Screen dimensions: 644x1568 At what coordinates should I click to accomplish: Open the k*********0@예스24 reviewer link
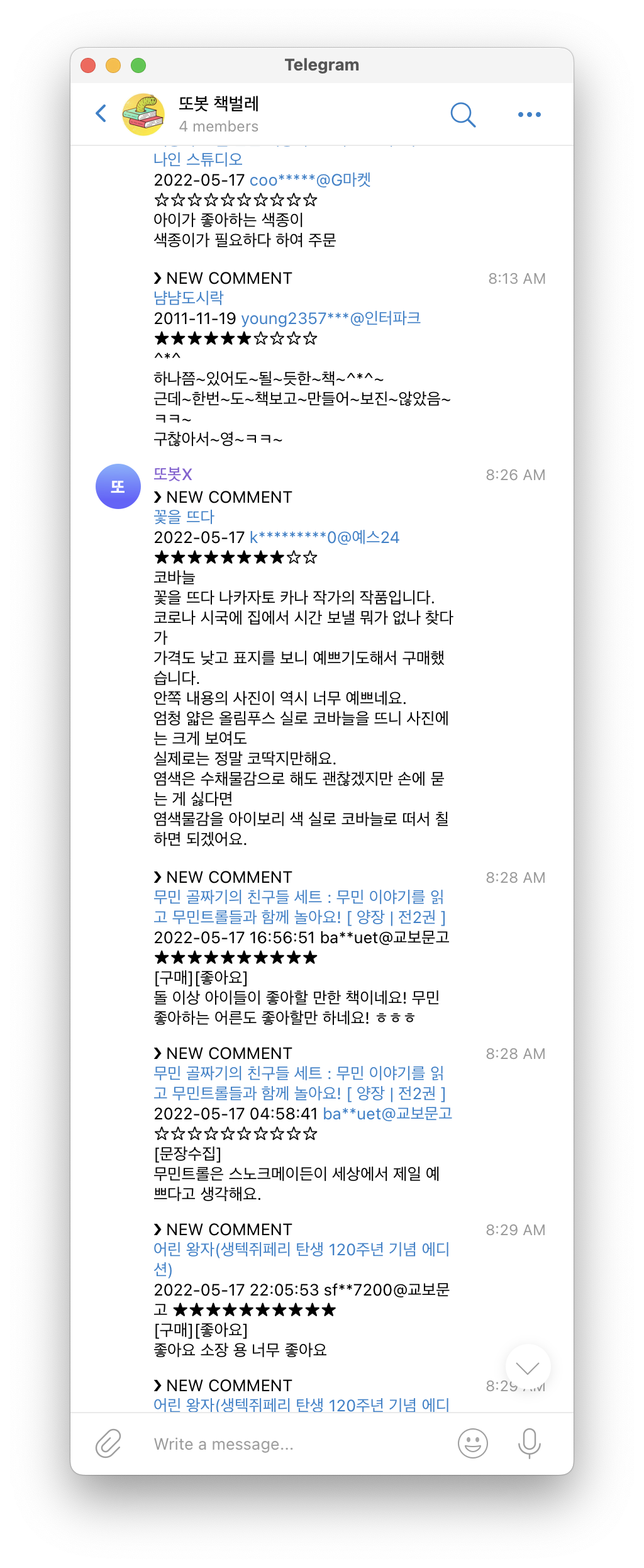(325, 537)
